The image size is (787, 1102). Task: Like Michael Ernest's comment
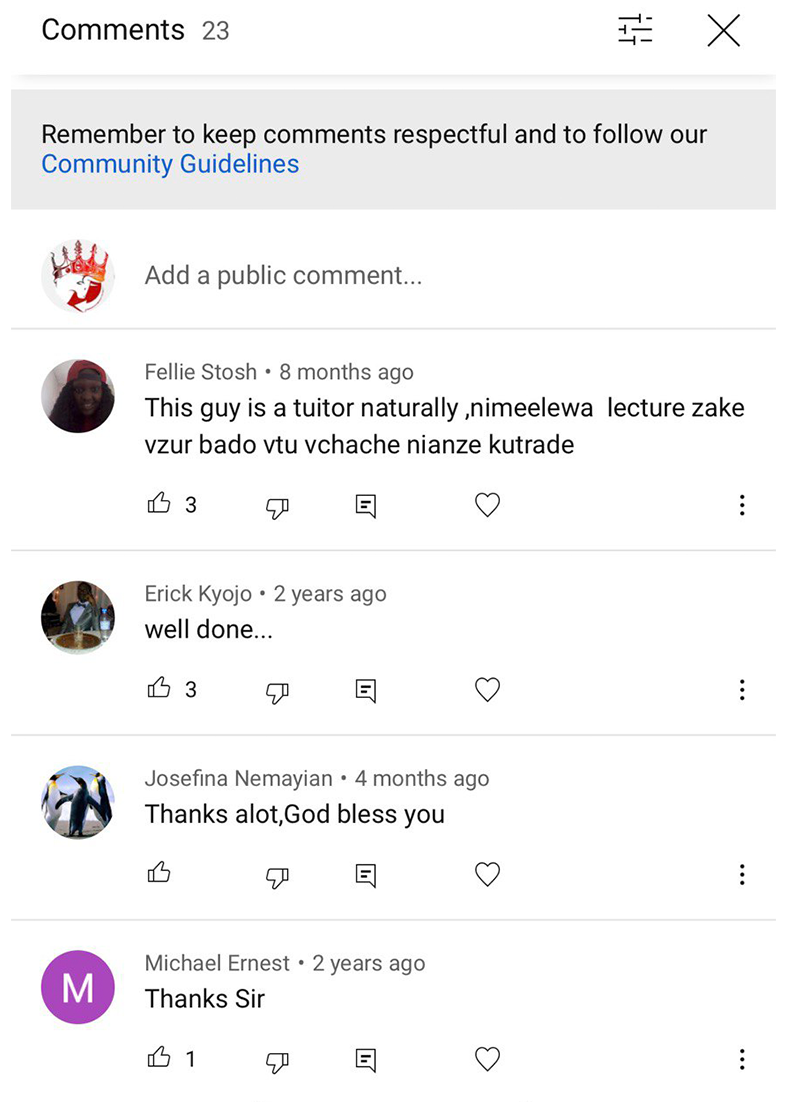click(159, 1058)
